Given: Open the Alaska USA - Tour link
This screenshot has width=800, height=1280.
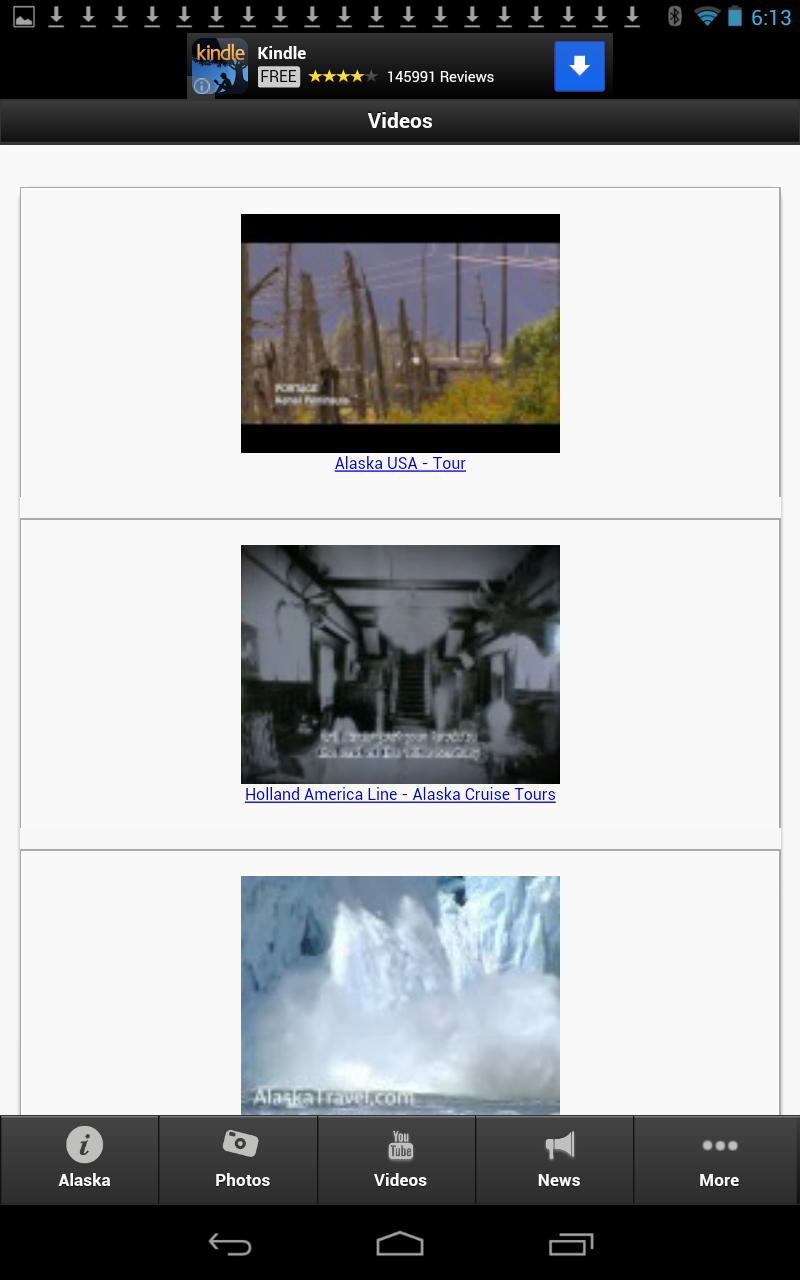Looking at the screenshot, I should (400, 464).
